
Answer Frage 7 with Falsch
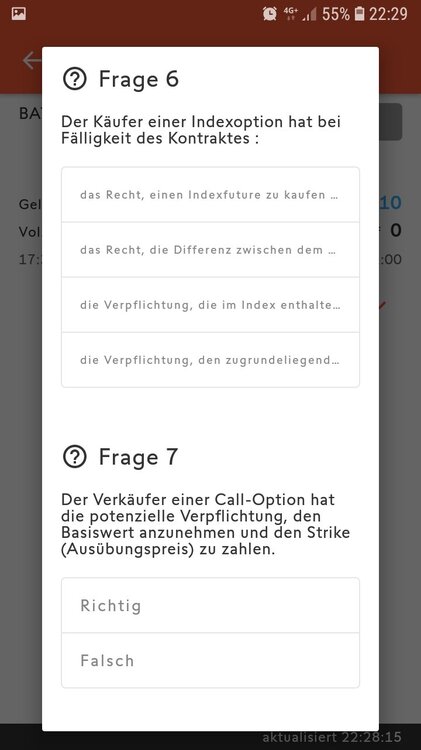tap(210, 660)
